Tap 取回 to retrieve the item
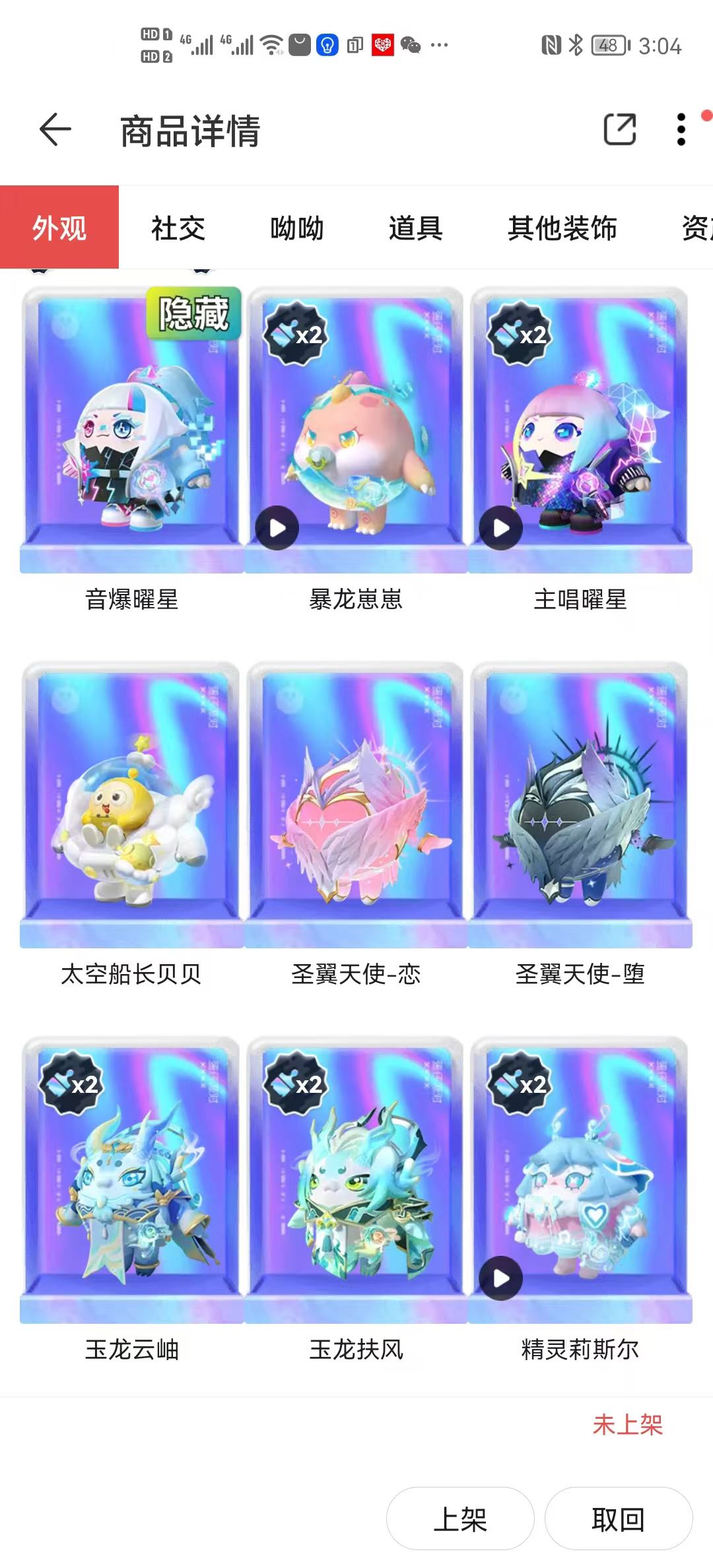Screen dimensions: 713x1568 tap(619, 1519)
